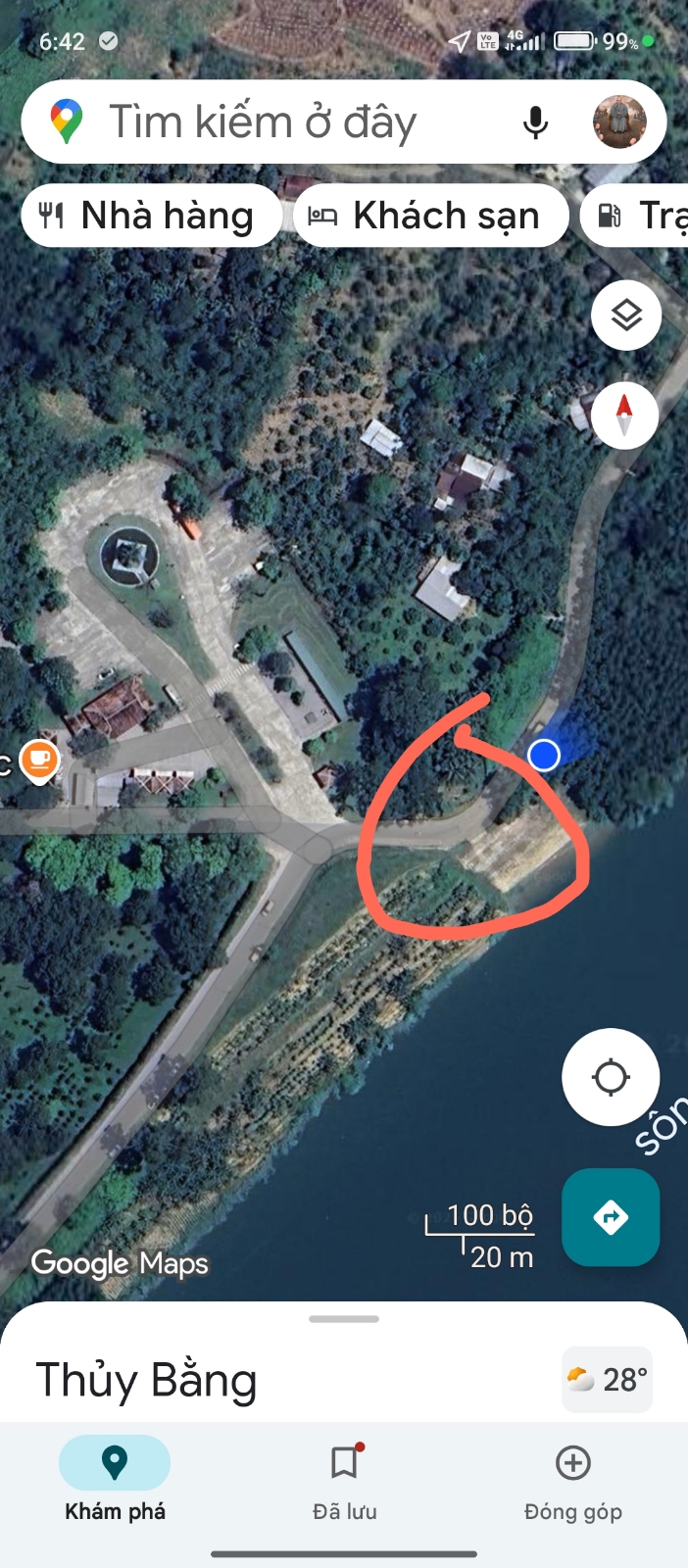Image resolution: width=688 pixels, height=1568 pixels.
Task: Open the cafe marker on the map
Action: (39, 759)
